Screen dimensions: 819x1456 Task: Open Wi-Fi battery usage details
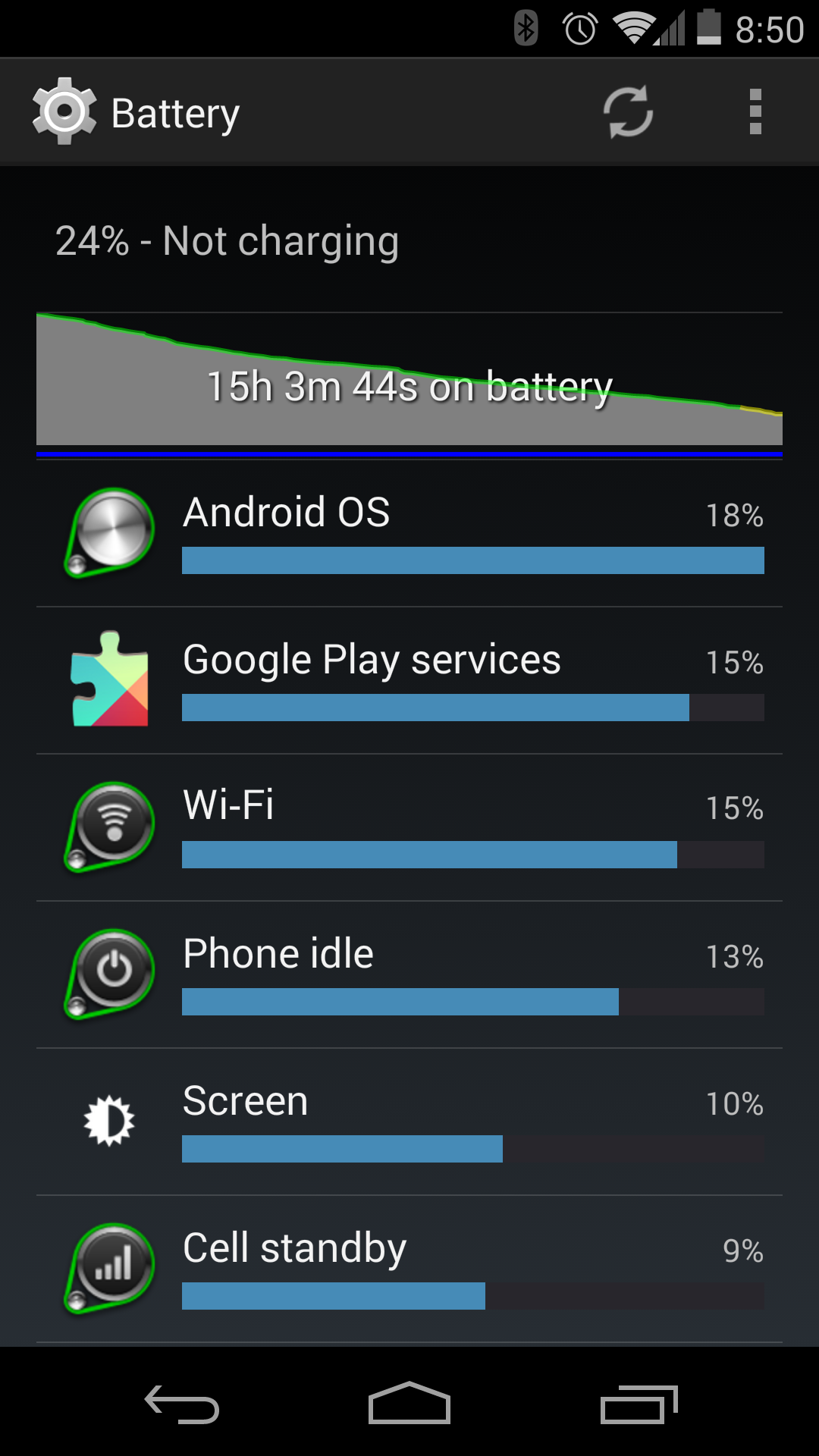click(x=409, y=827)
